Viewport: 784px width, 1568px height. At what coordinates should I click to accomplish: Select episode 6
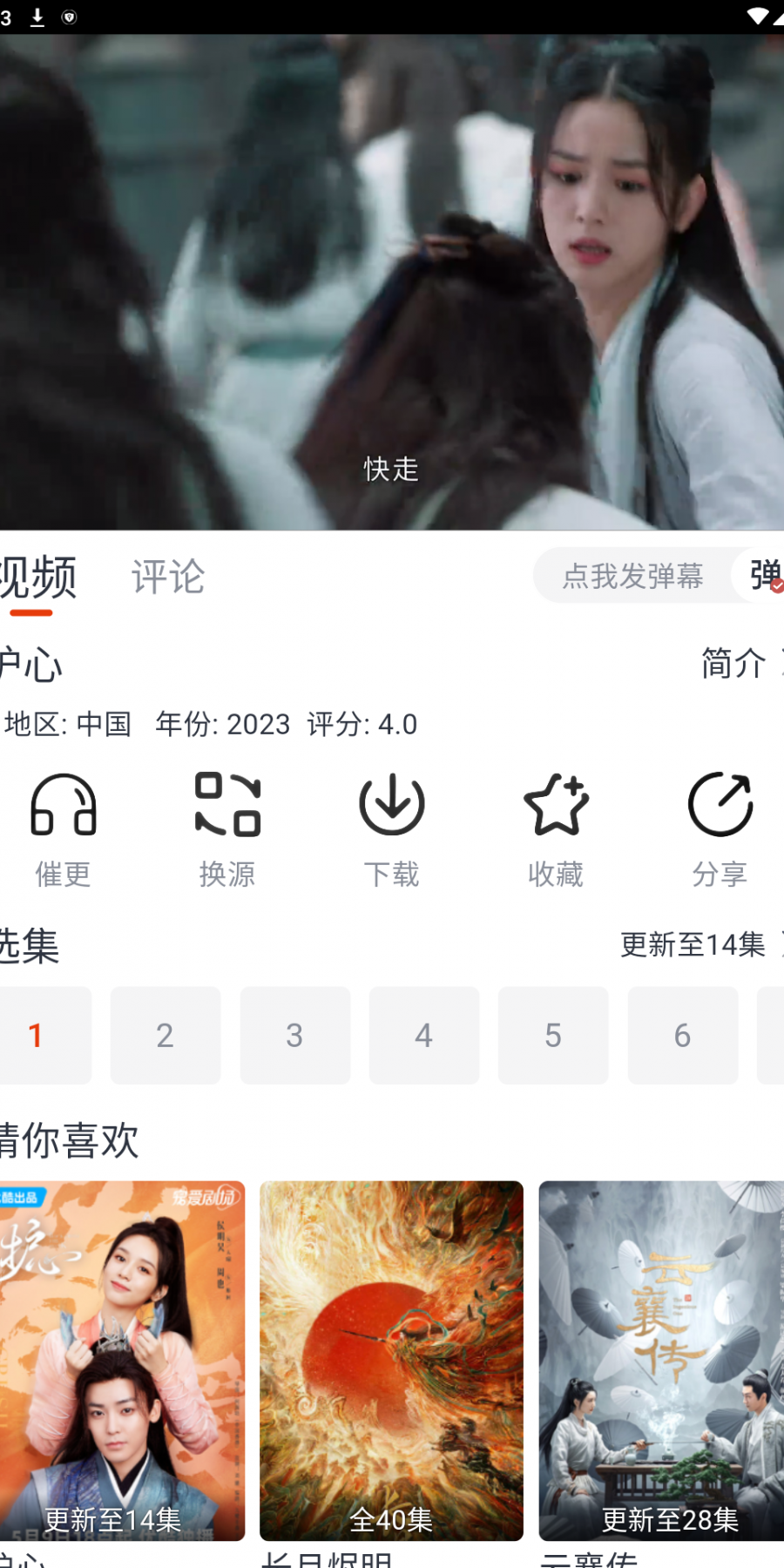[x=682, y=1035]
